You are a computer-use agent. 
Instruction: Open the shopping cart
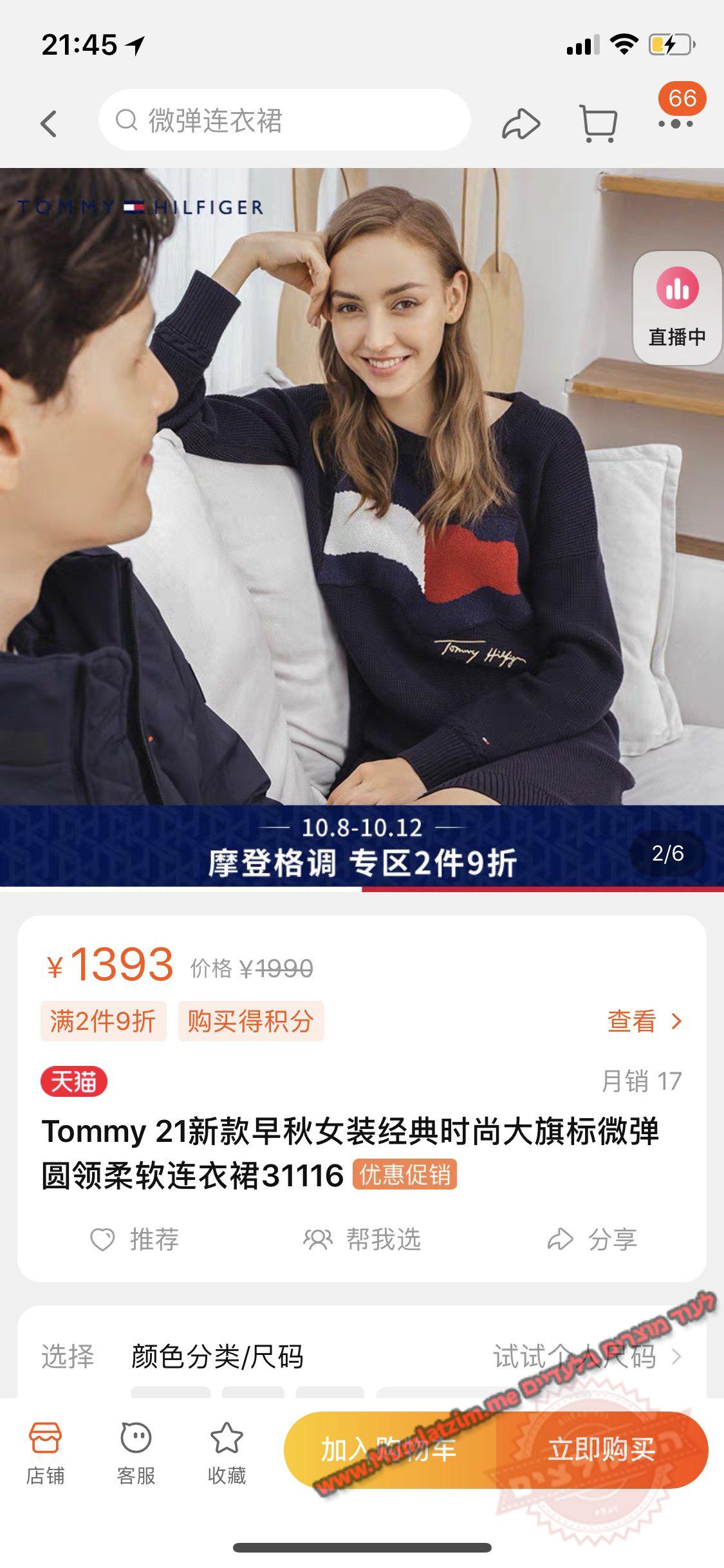click(599, 123)
